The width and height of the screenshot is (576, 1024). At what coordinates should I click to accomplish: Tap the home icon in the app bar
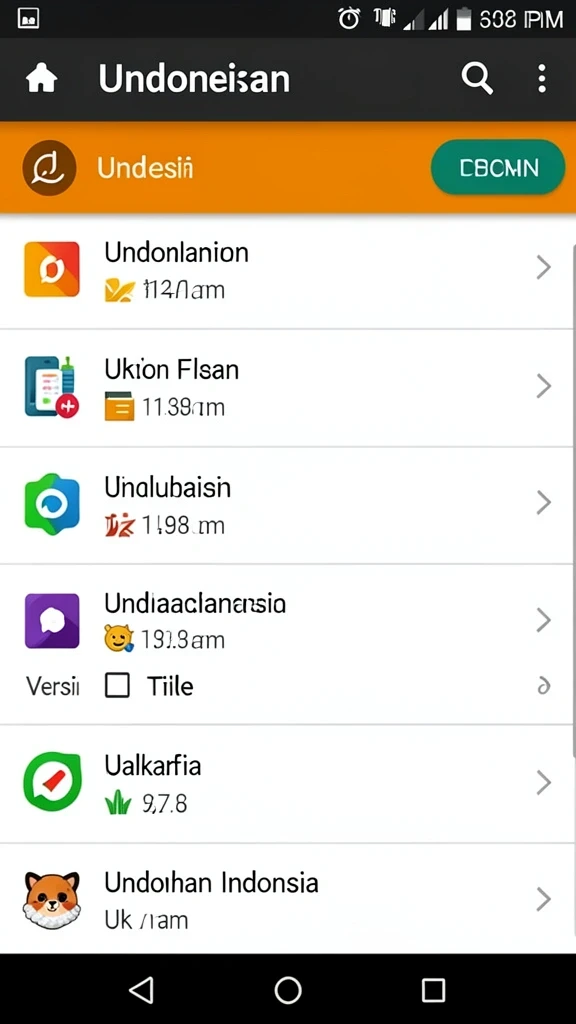[41, 79]
